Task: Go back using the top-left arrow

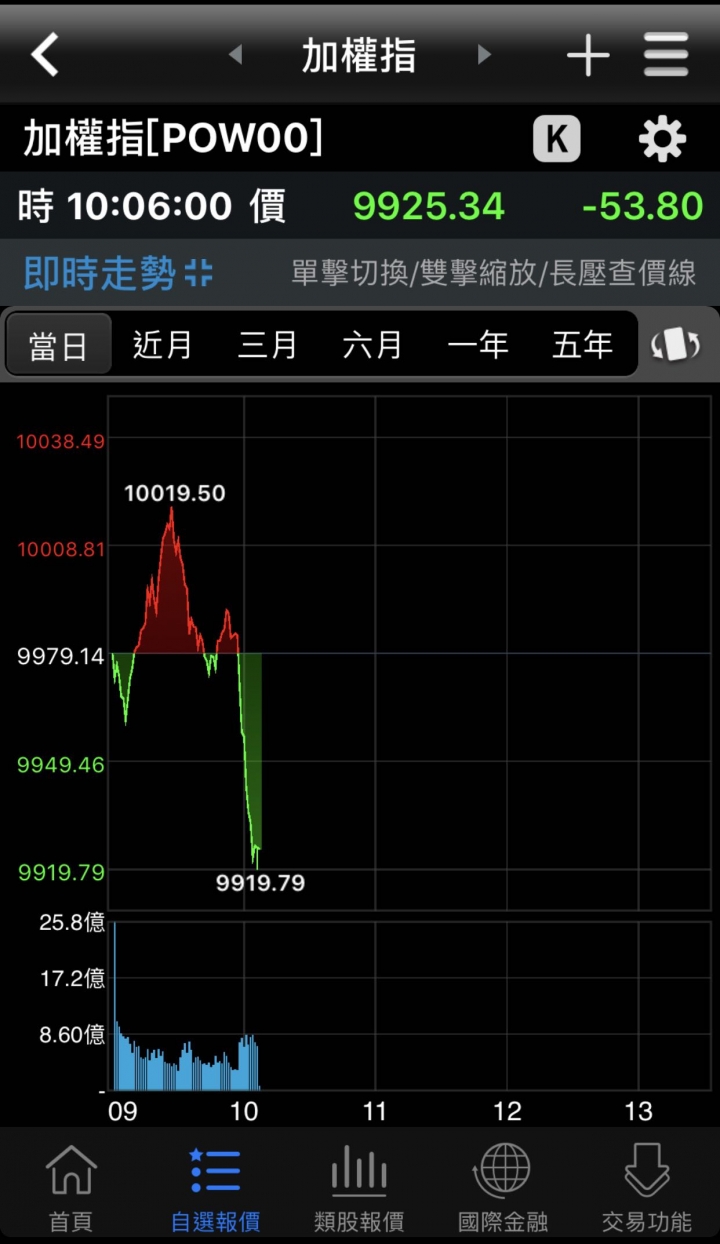Action: pos(45,54)
